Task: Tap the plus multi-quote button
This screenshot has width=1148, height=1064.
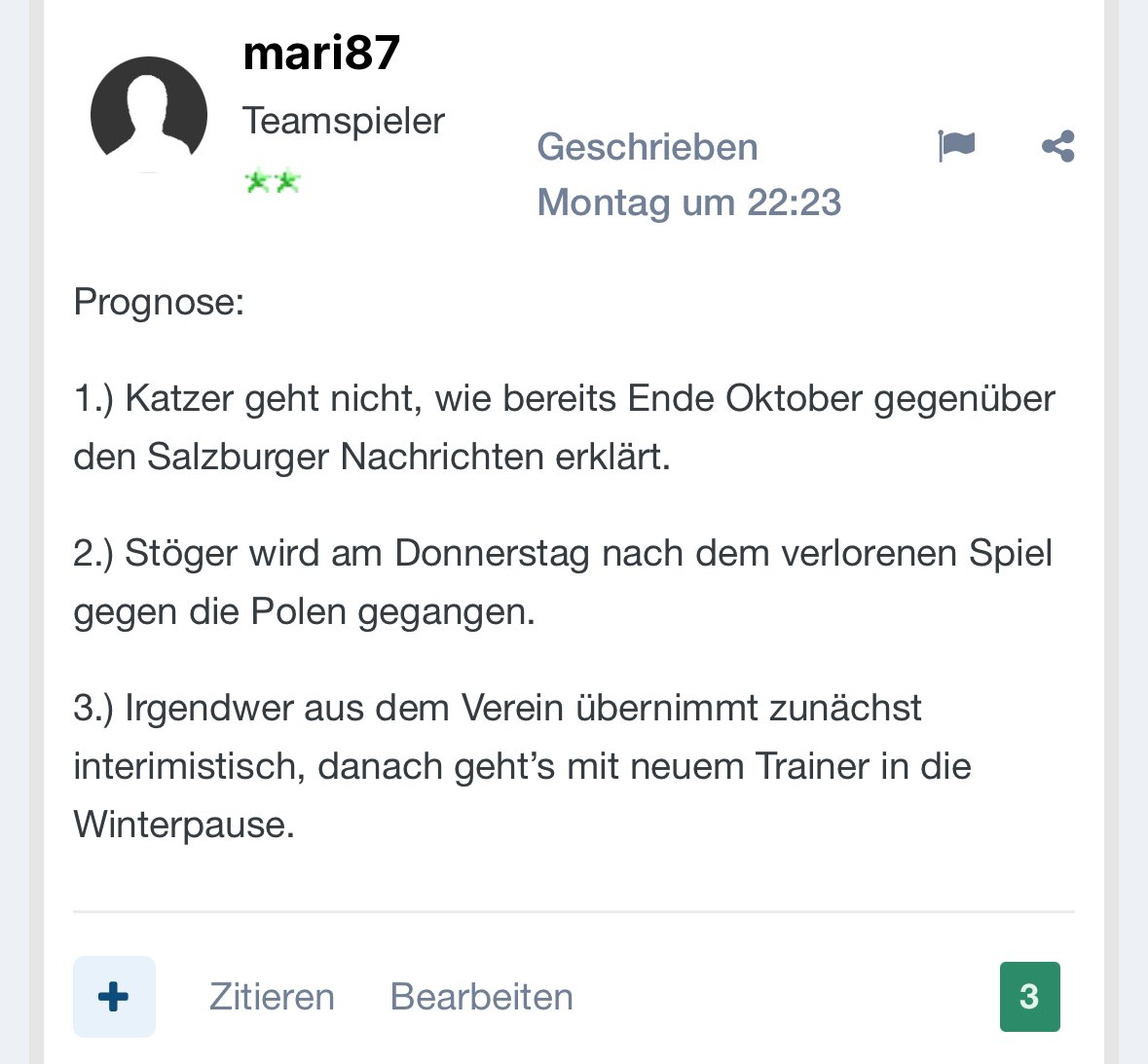Action: (x=114, y=996)
